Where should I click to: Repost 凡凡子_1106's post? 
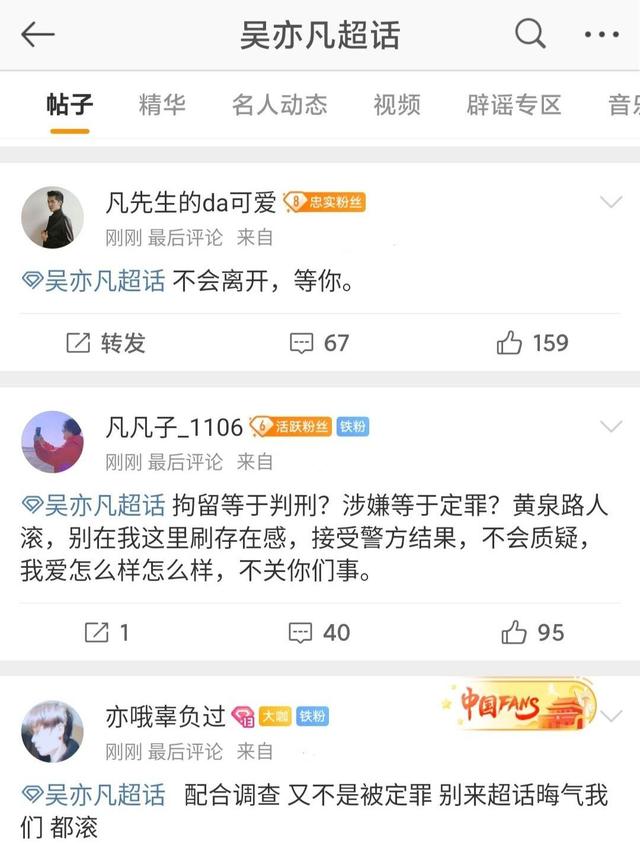(x=106, y=632)
